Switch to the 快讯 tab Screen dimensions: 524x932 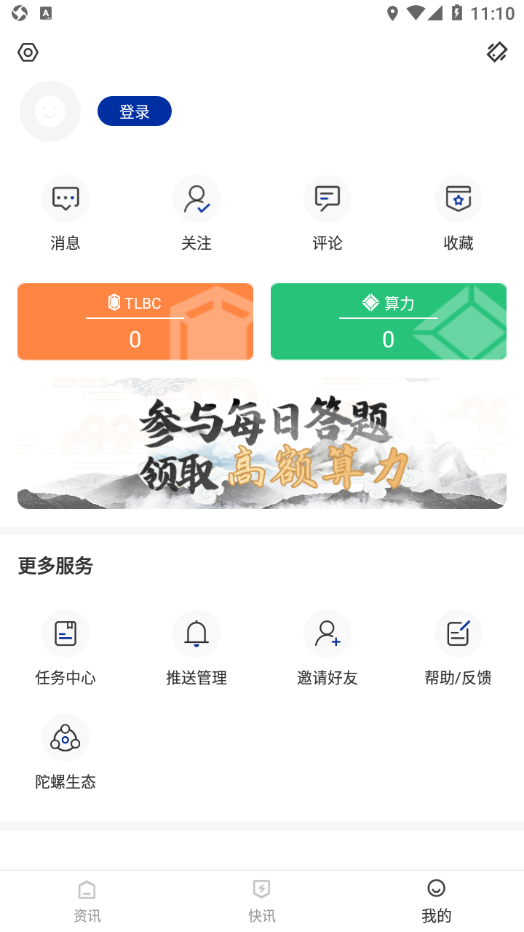click(x=262, y=902)
